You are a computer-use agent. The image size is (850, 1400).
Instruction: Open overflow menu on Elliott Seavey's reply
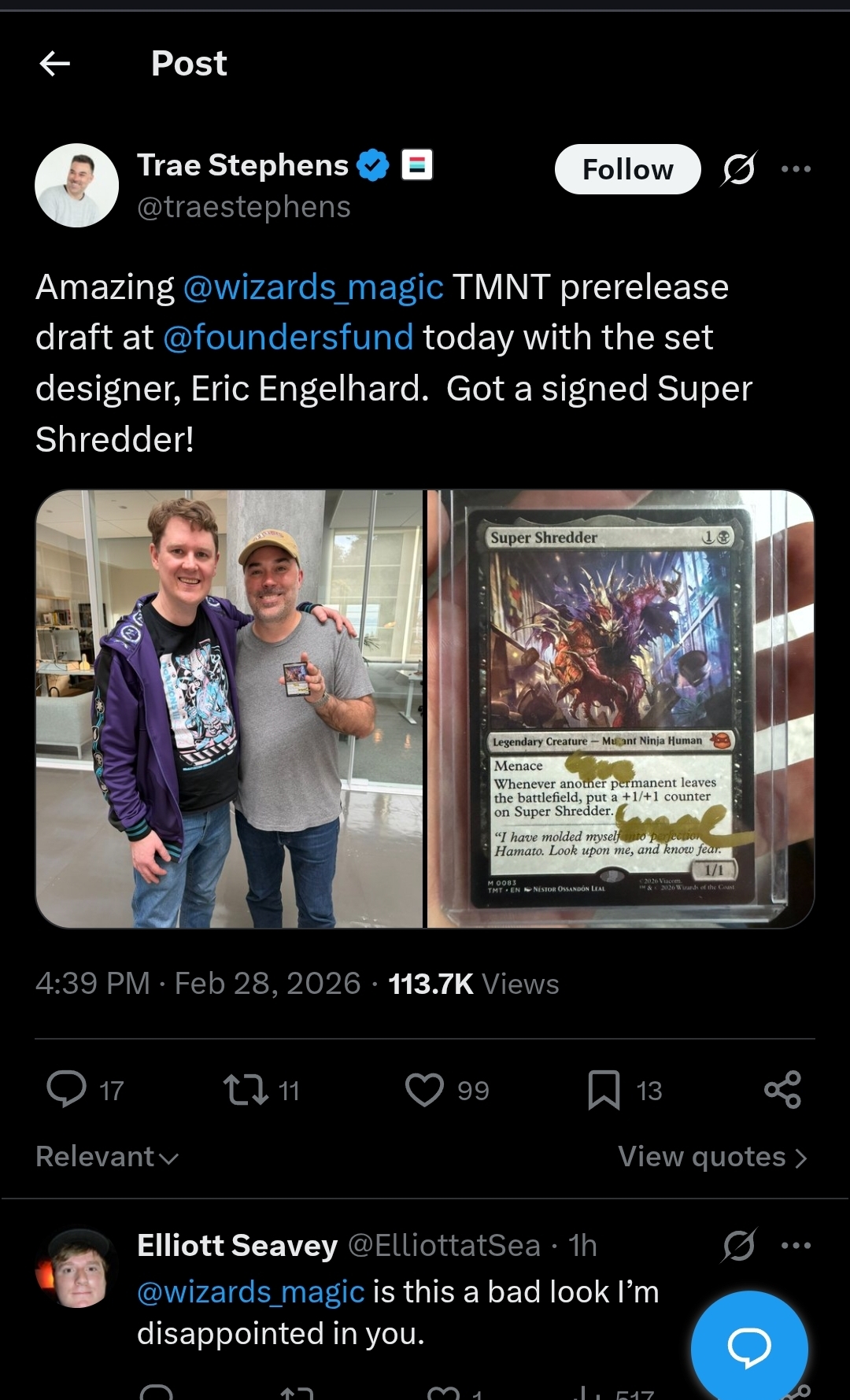(x=796, y=1246)
